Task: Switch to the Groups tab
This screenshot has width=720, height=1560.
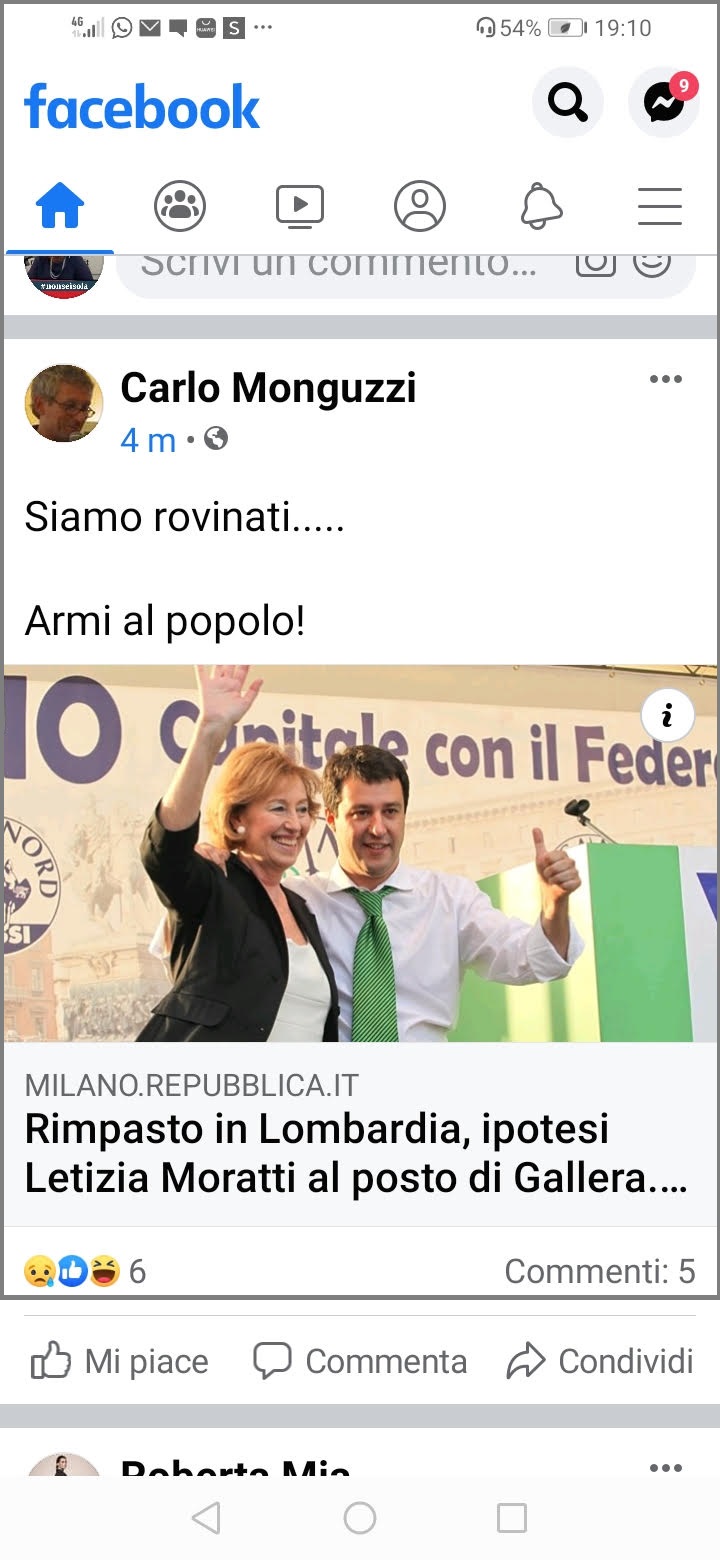Action: pyautogui.click(x=180, y=207)
